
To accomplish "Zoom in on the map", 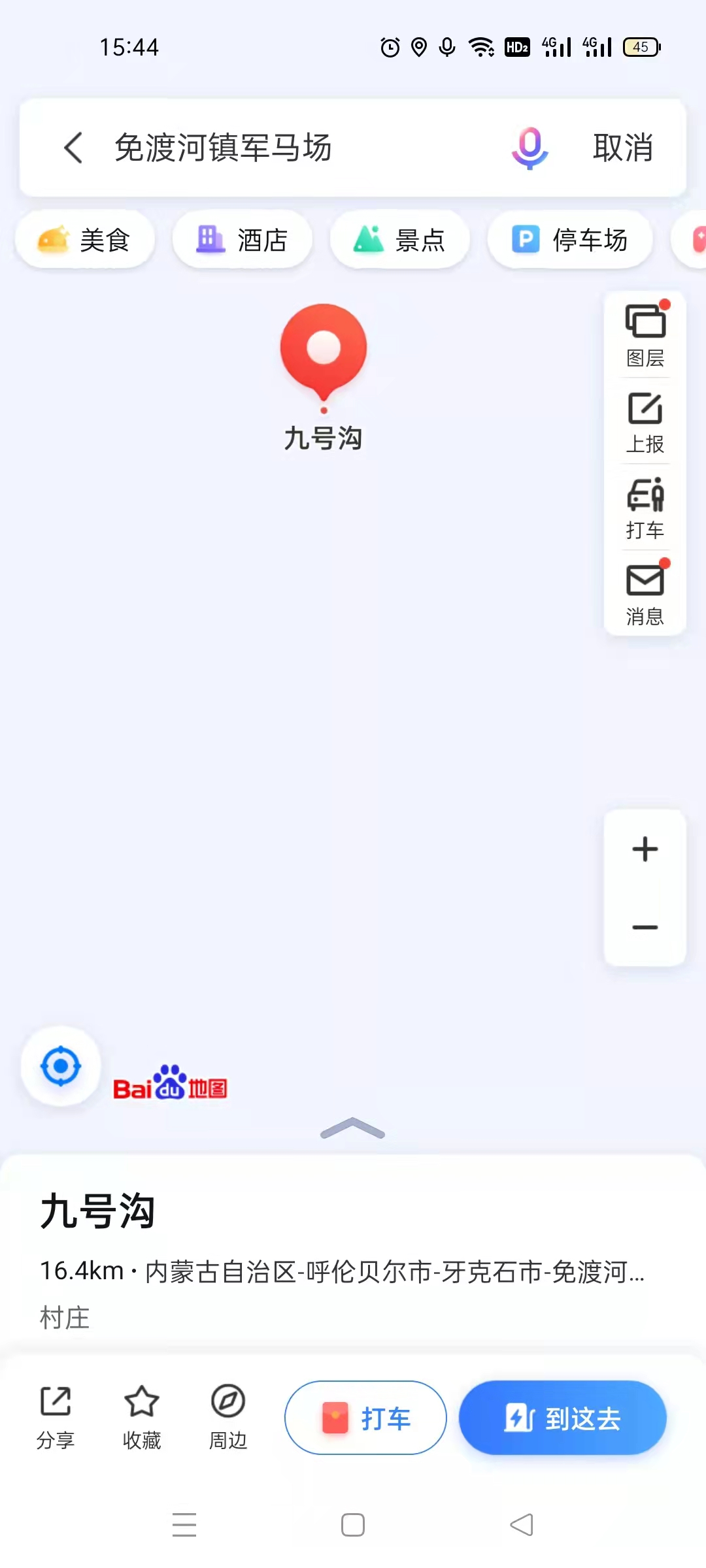I will coord(645,849).
